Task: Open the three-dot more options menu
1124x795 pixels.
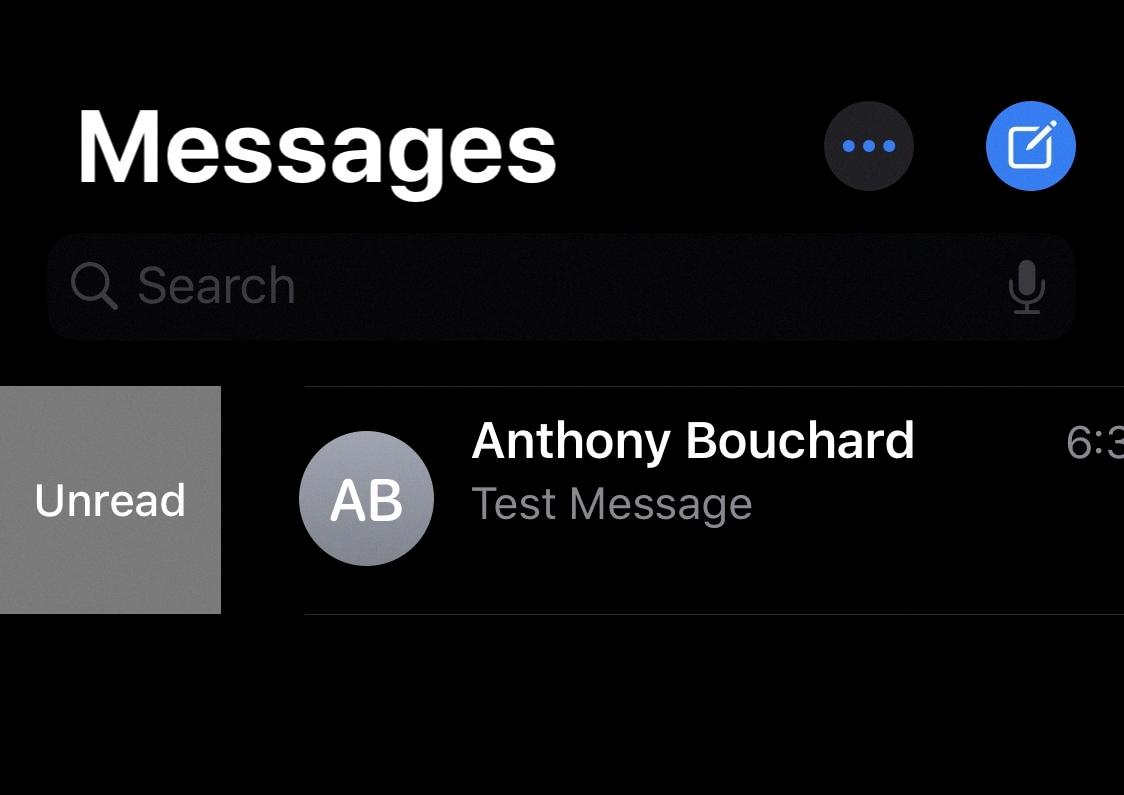Action: (868, 146)
